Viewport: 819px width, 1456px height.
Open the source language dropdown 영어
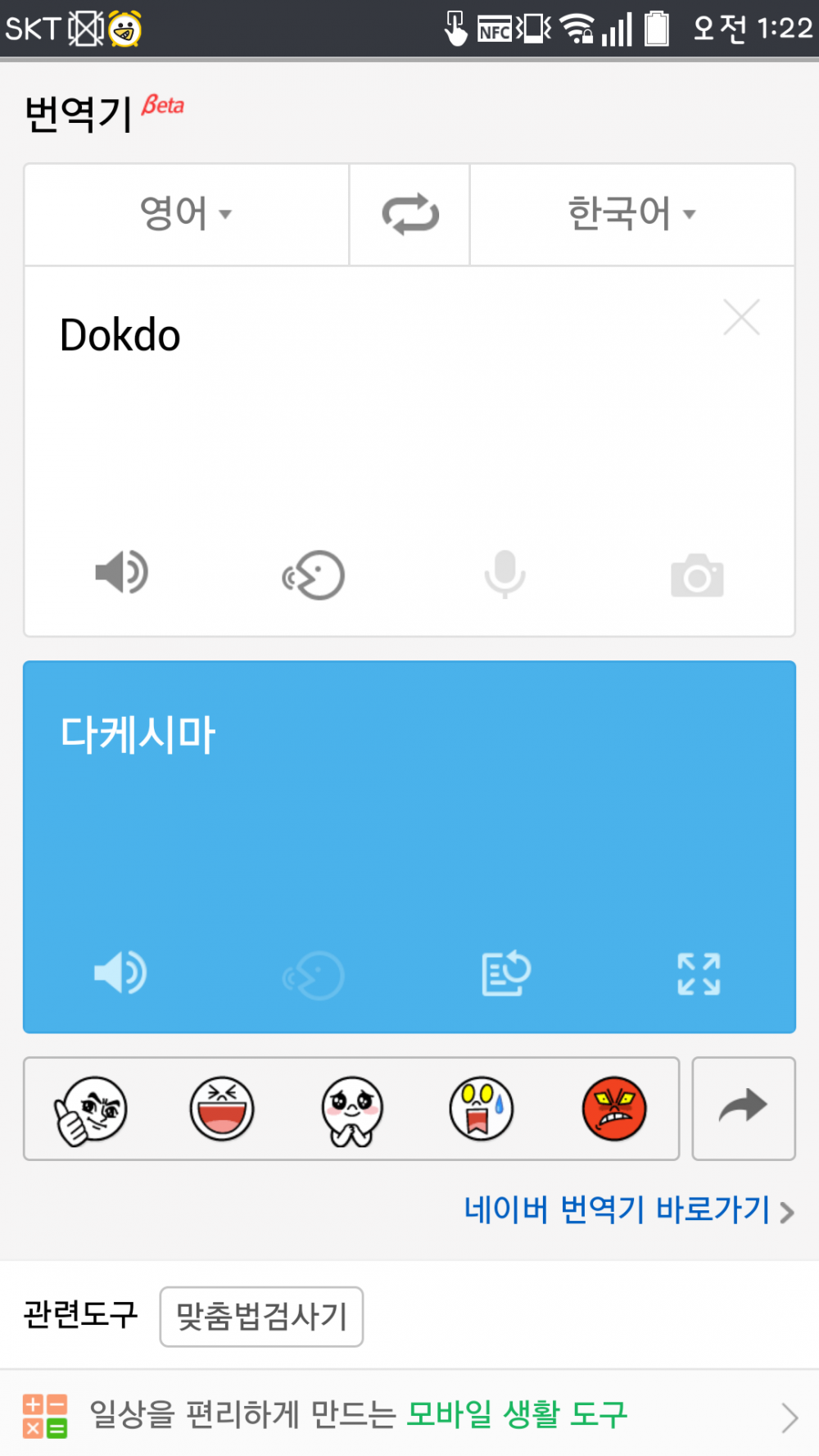click(186, 215)
